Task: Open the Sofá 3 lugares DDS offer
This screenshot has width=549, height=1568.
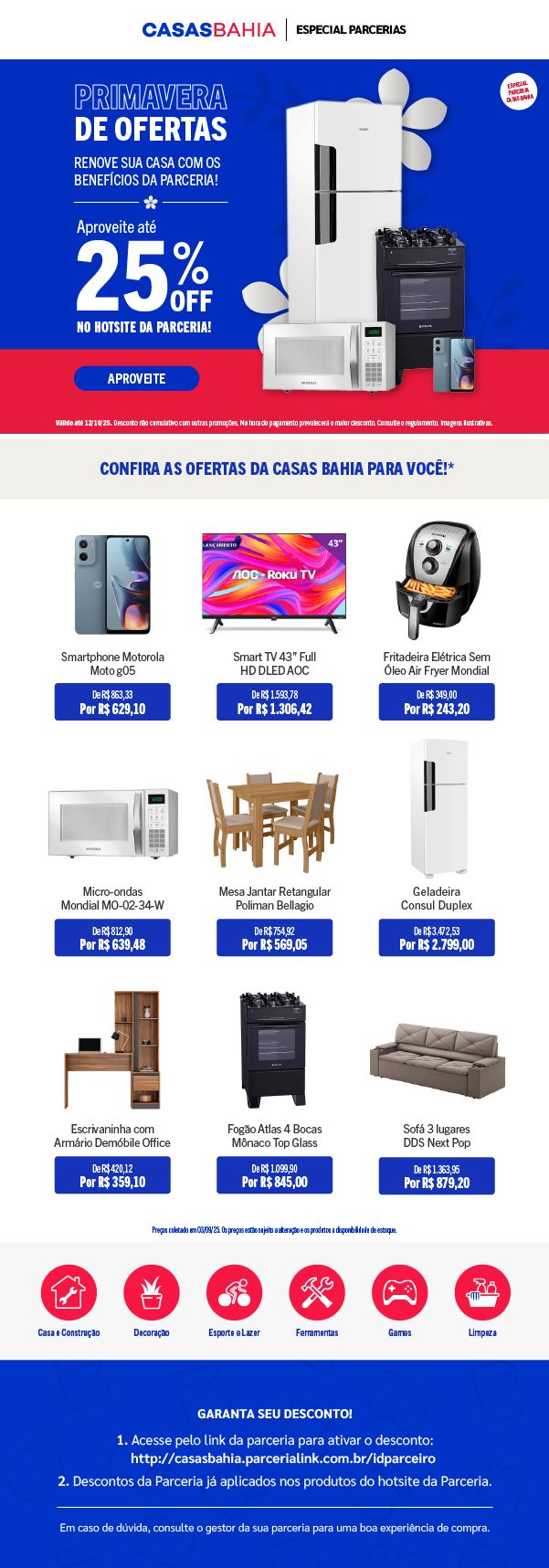Action: [437, 1175]
